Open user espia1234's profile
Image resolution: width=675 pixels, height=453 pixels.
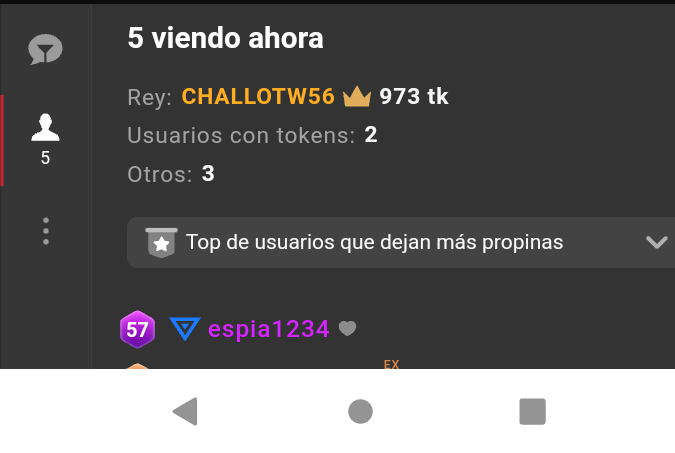tap(268, 329)
